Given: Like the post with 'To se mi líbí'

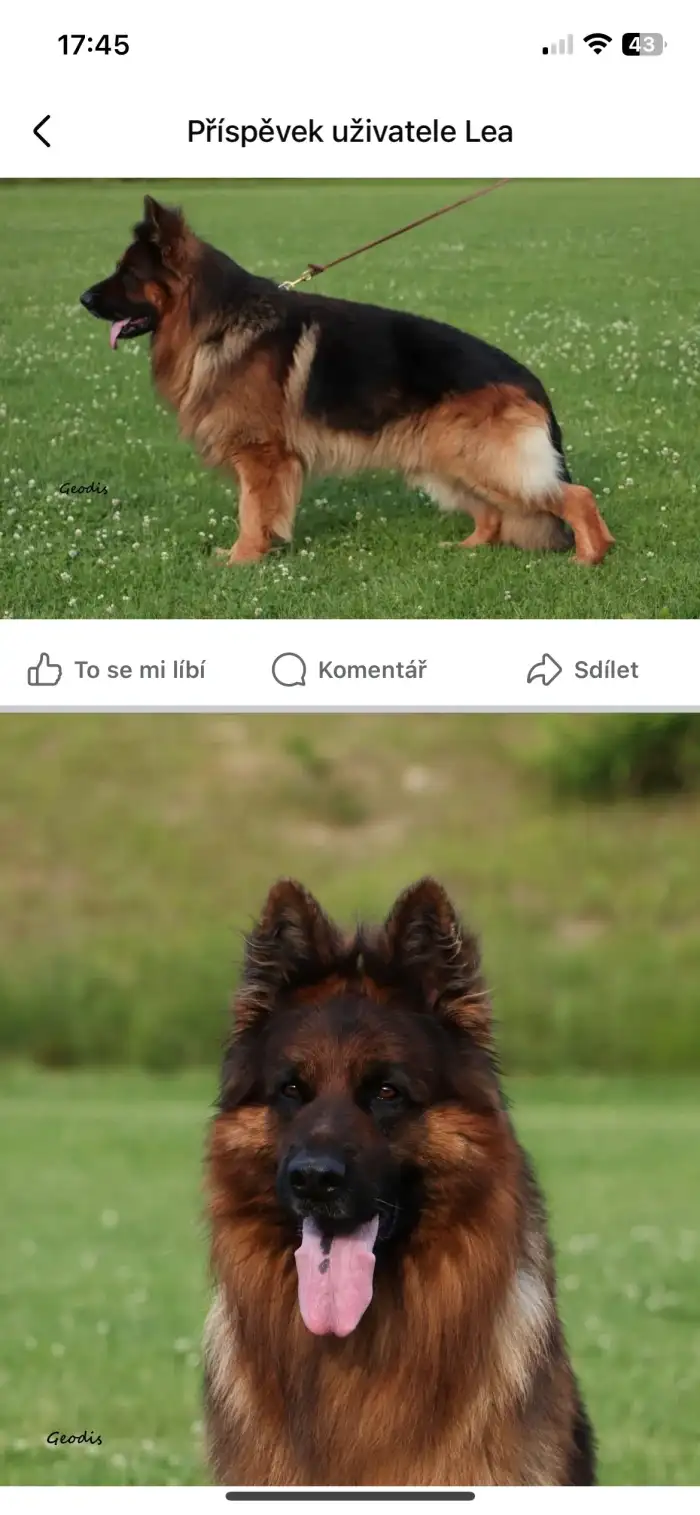Looking at the screenshot, I should click(116, 670).
